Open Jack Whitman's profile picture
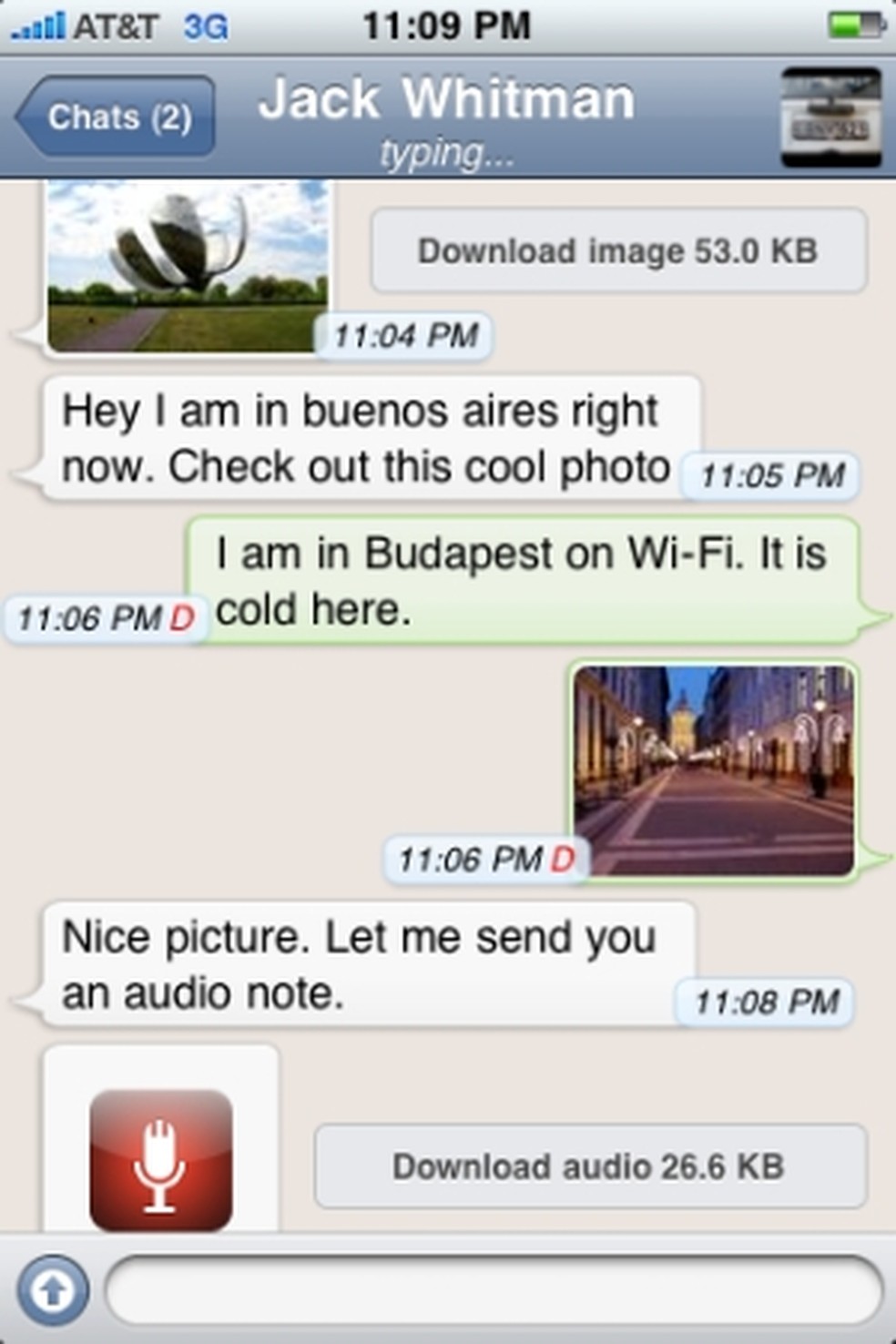 pyautogui.click(x=830, y=117)
